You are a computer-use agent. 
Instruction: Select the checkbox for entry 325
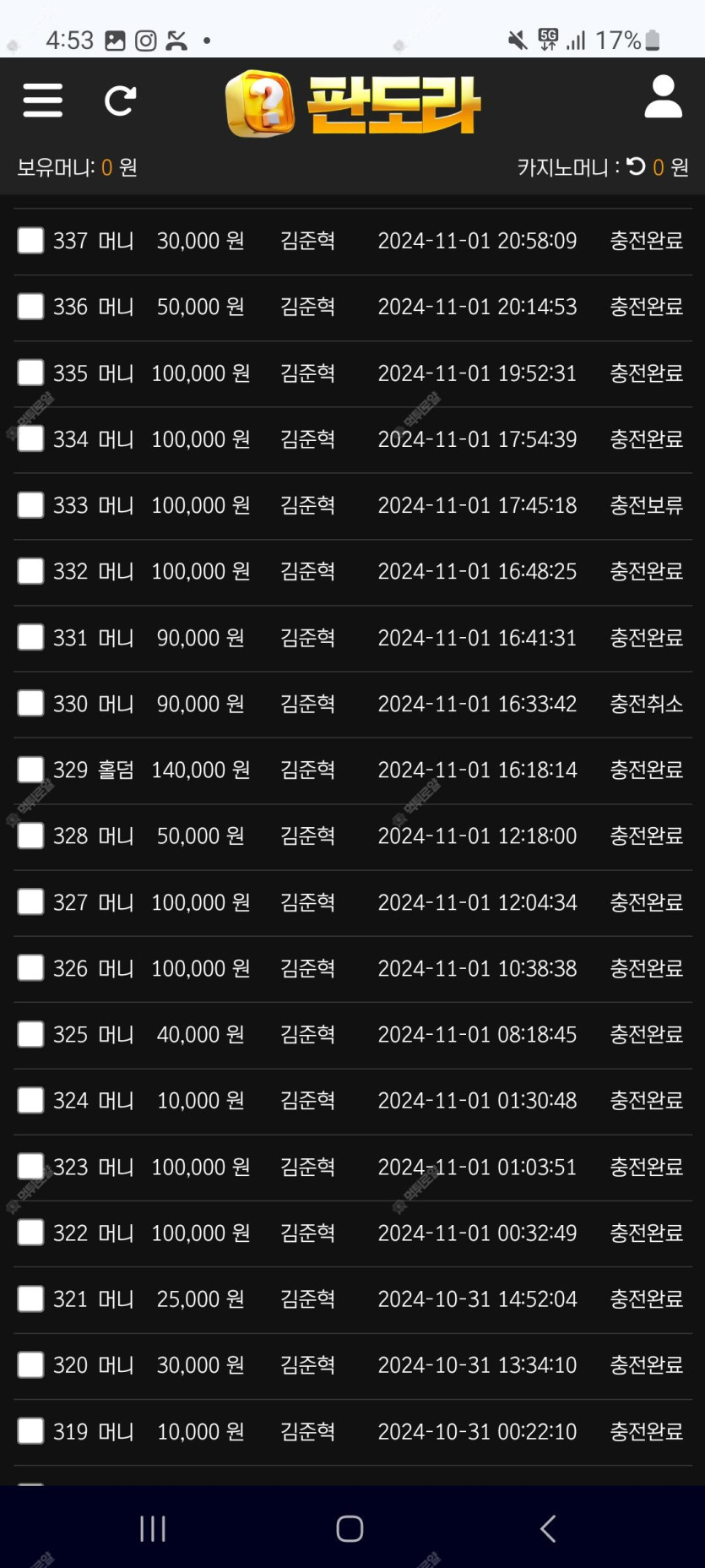[31, 1034]
